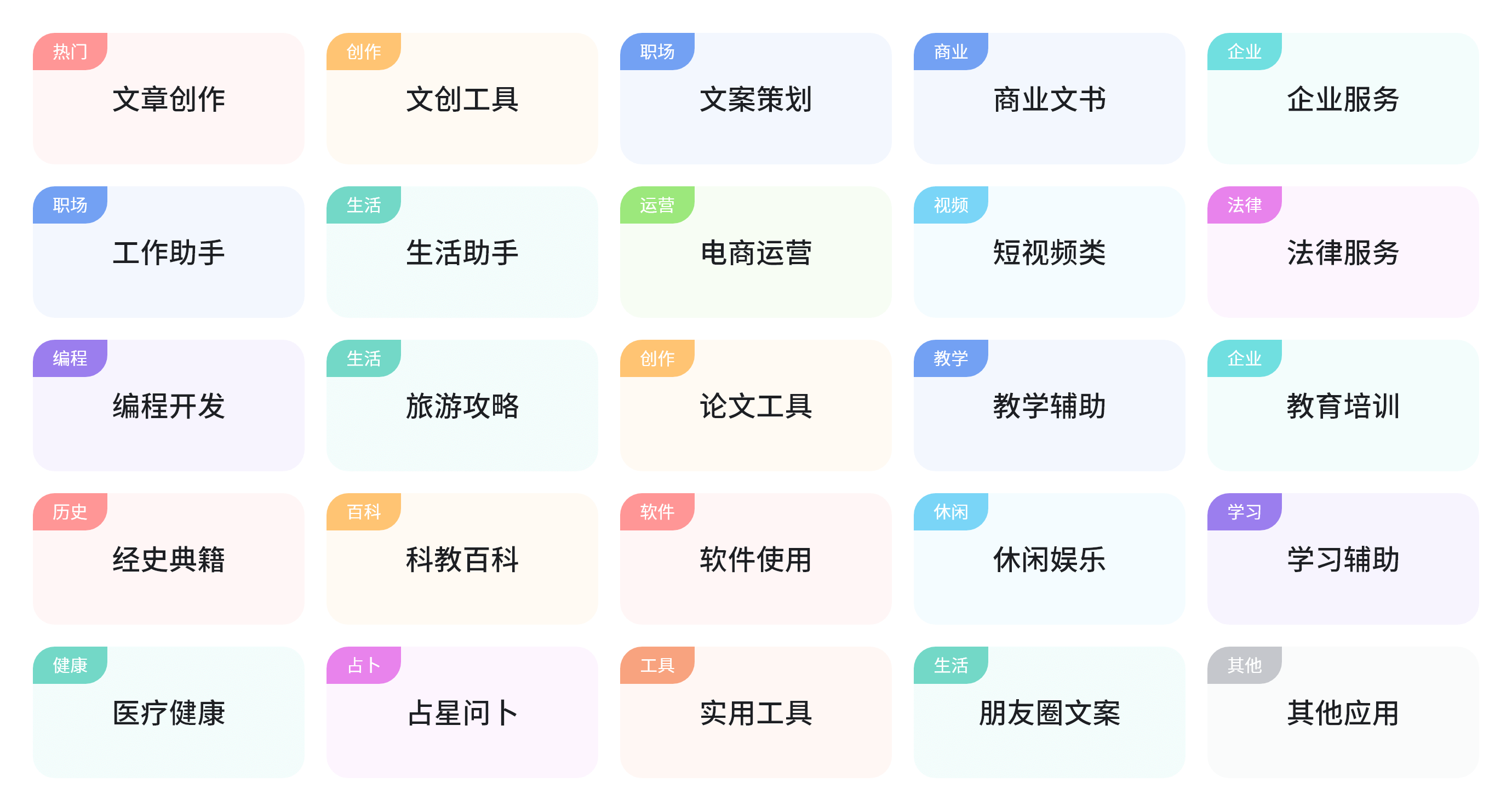Open 编程开发 category
Image resolution: width=1512 pixels, height=811 pixels.
point(169,406)
